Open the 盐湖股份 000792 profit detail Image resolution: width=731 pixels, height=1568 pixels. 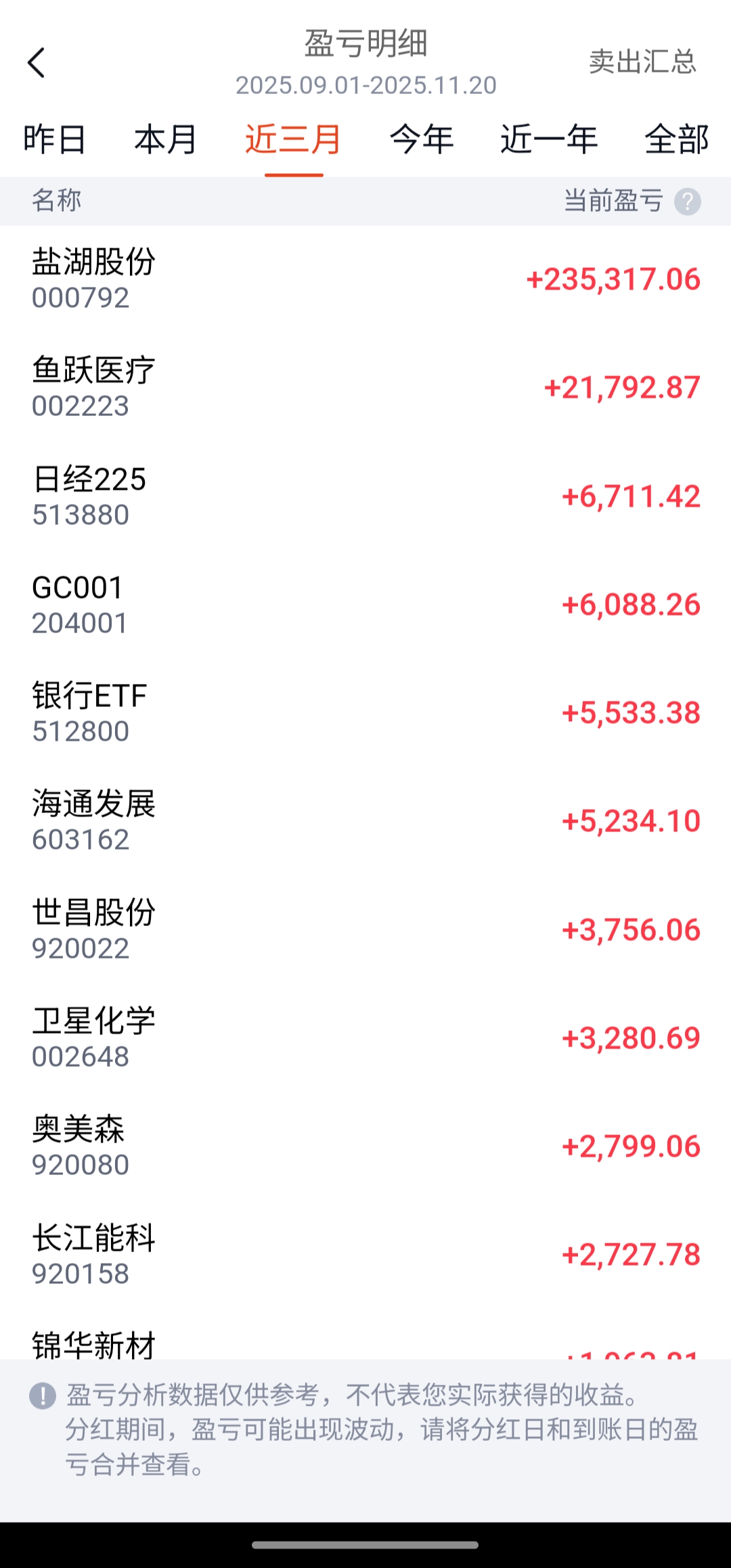coord(365,279)
